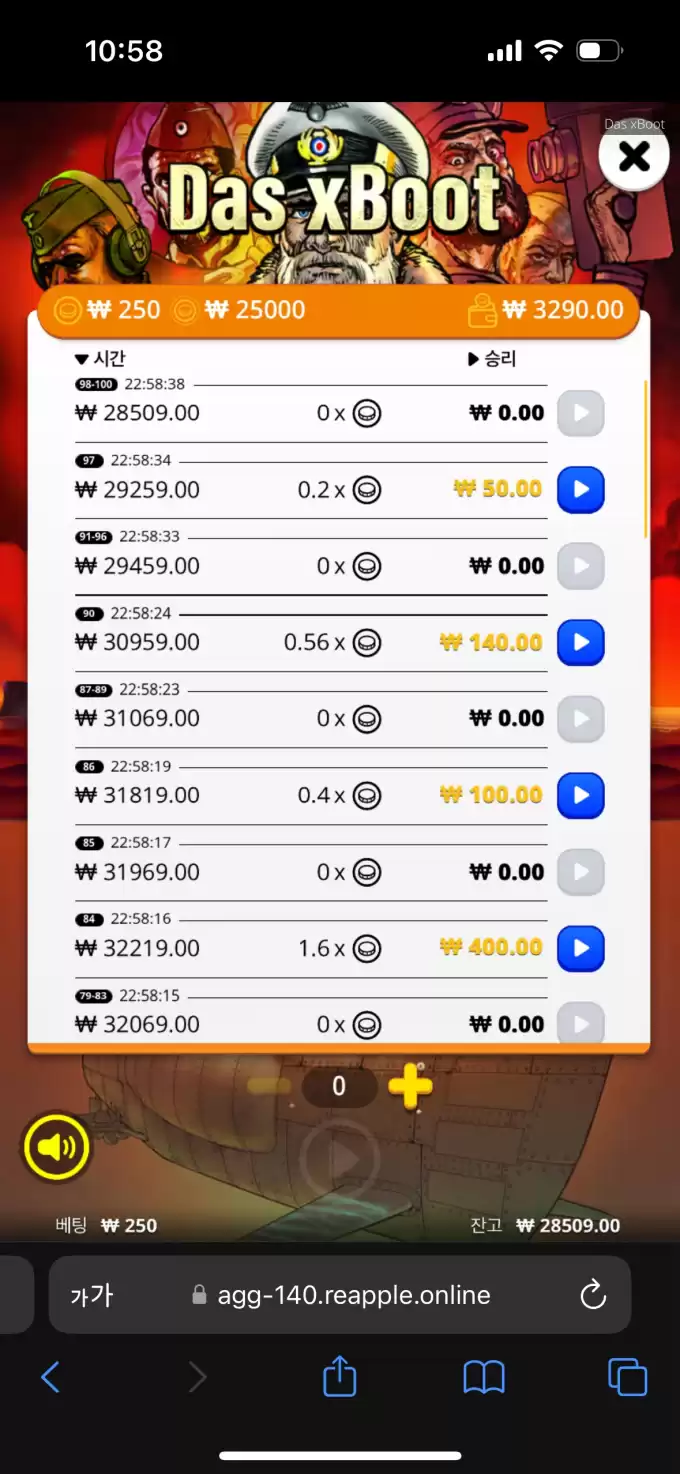Open Safari bookmarks
The width and height of the screenshot is (680, 1474).
click(x=484, y=1377)
